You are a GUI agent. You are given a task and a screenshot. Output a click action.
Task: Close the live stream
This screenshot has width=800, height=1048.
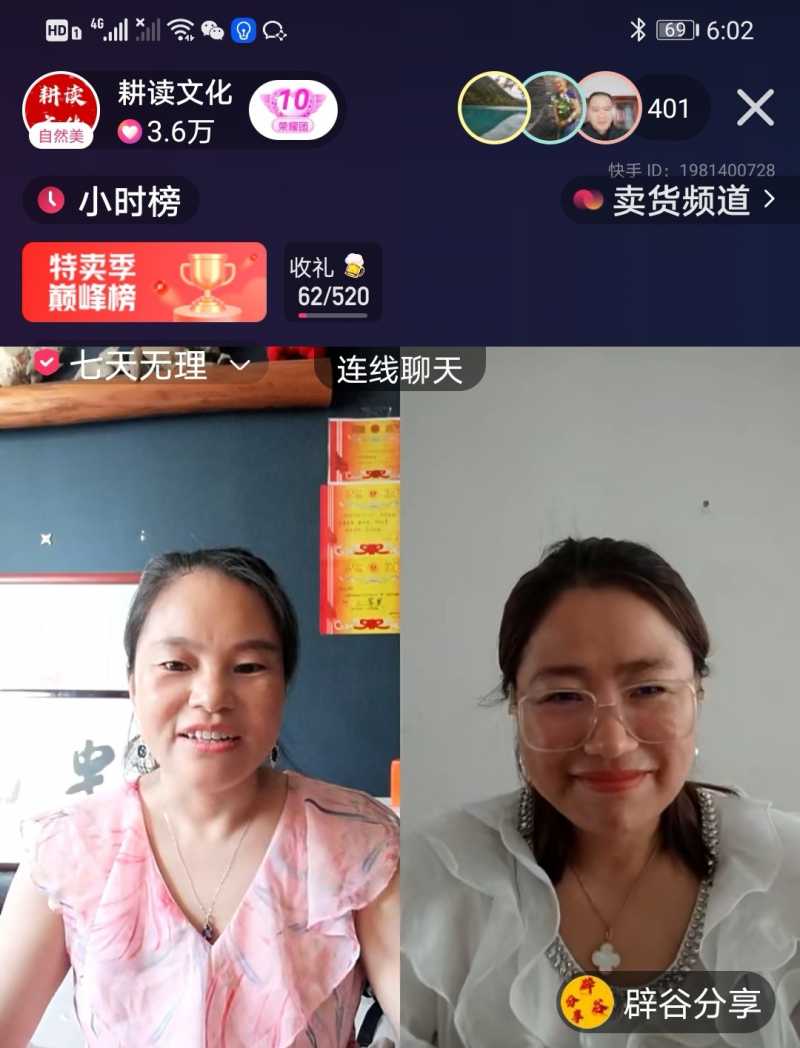tap(755, 107)
